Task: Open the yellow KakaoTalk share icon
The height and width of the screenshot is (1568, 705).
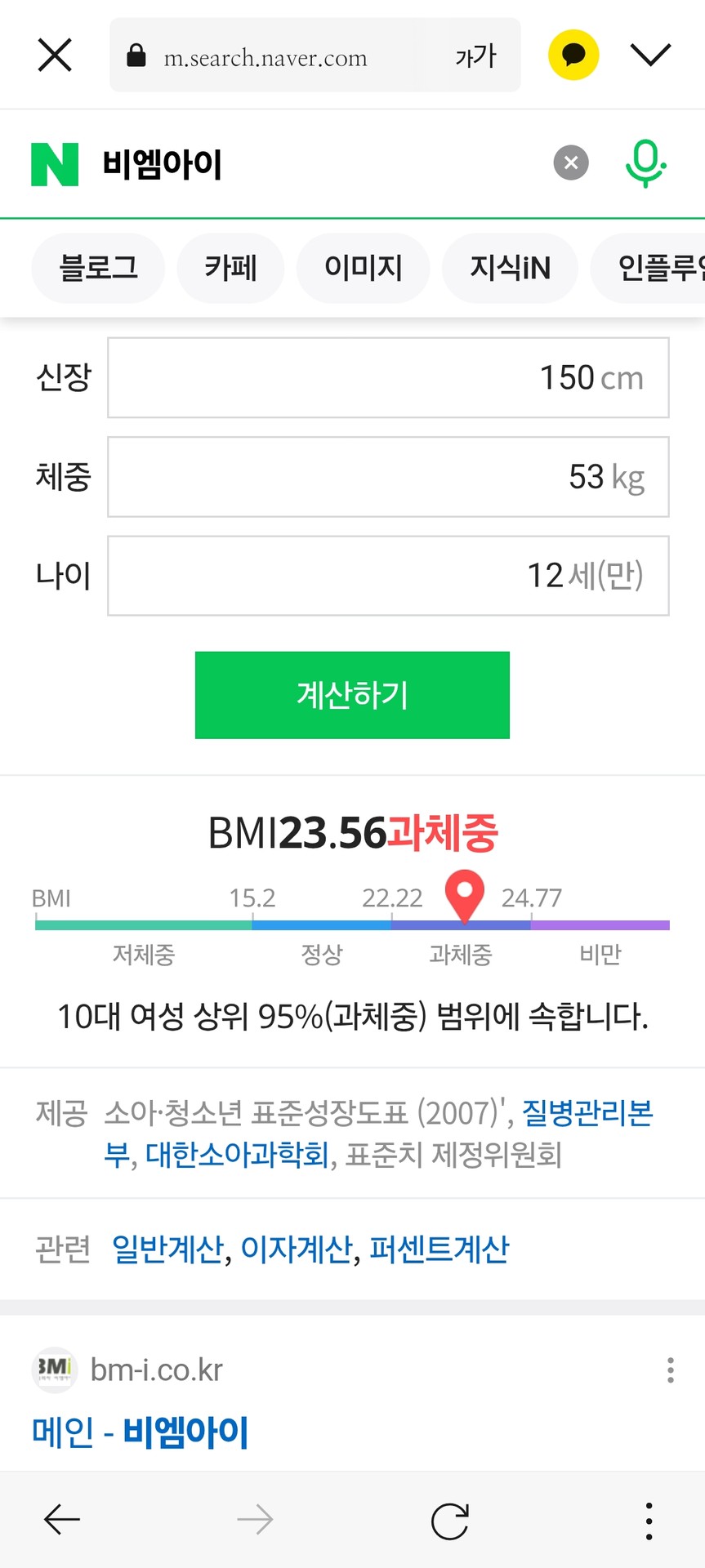Action: (573, 56)
